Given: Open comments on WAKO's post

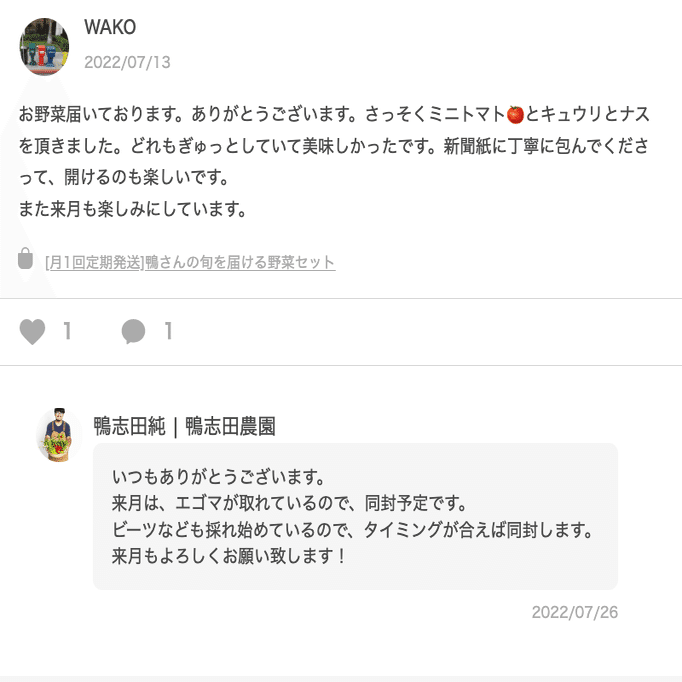Looking at the screenshot, I should pyautogui.click(x=134, y=331).
